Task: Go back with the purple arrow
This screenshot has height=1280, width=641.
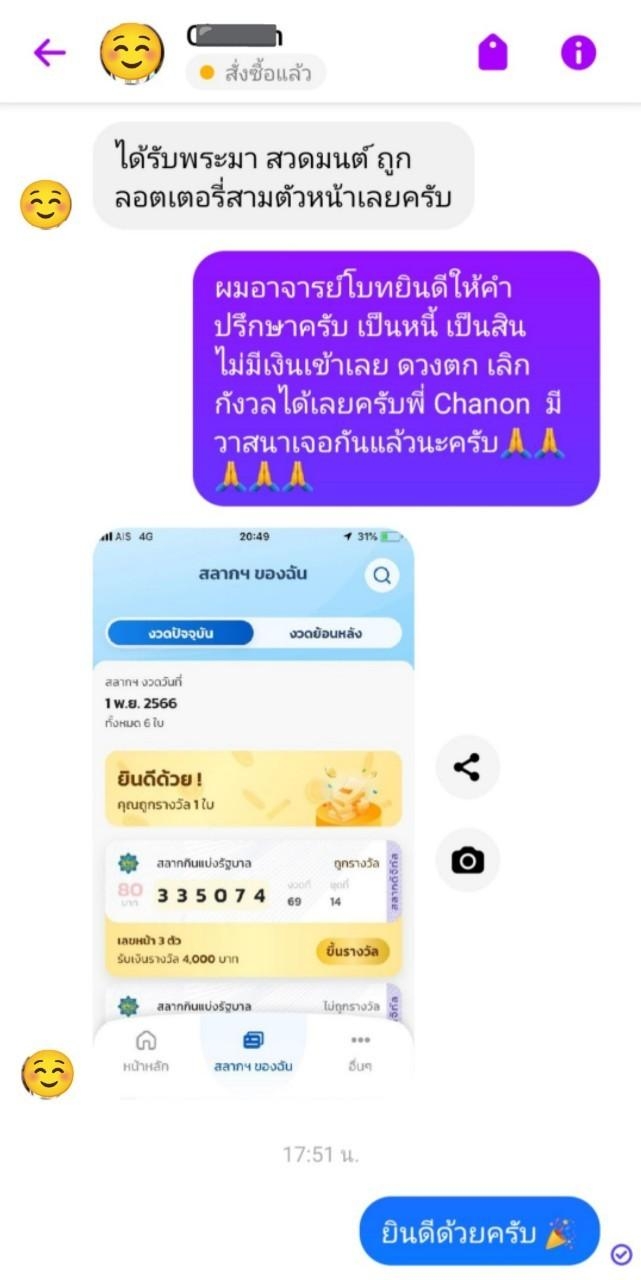Action: point(49,52)
